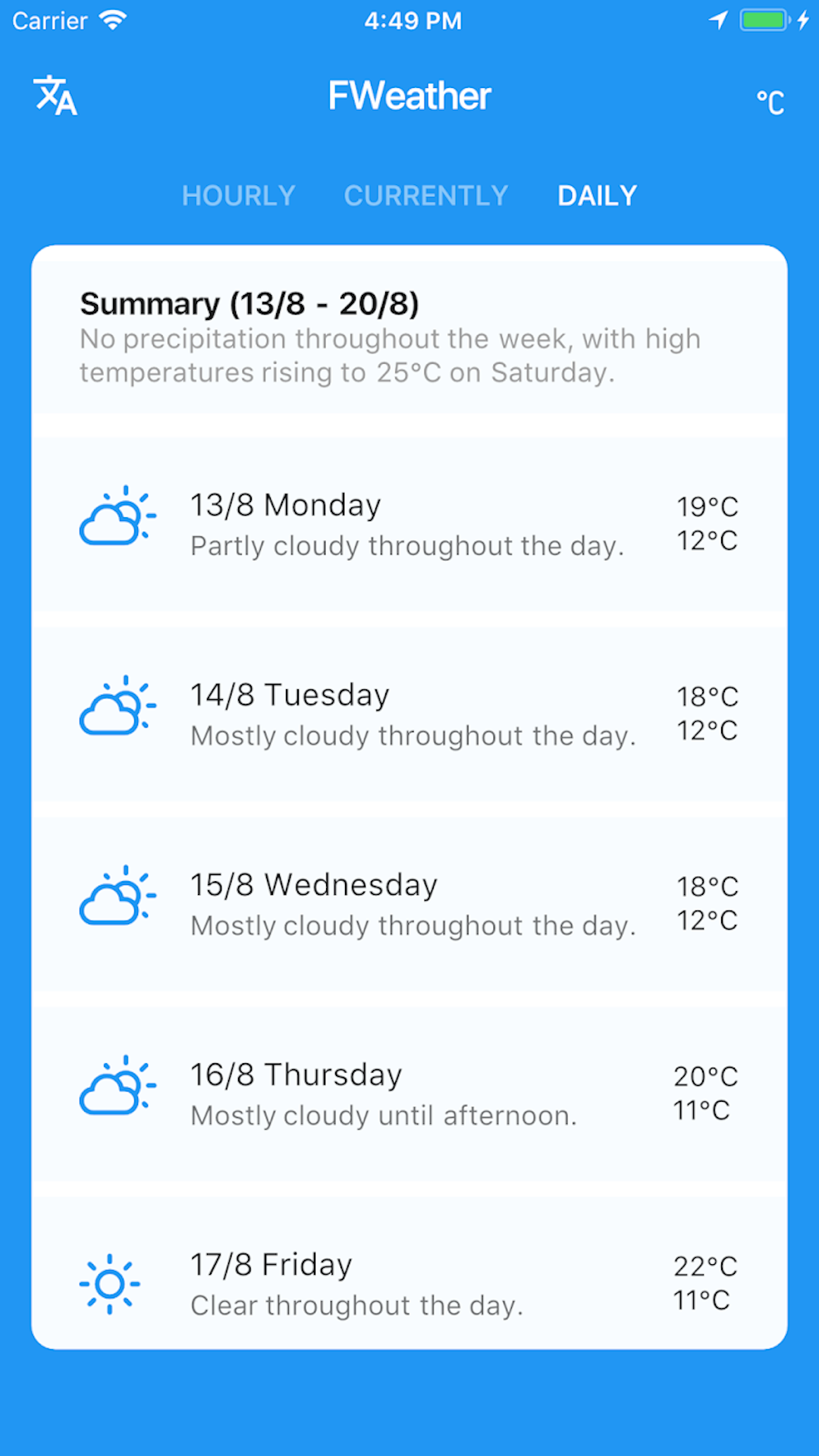This screenshot has width=819, height=1456.
Task: Switch to the Hourly tab
Action: [238, 195]
